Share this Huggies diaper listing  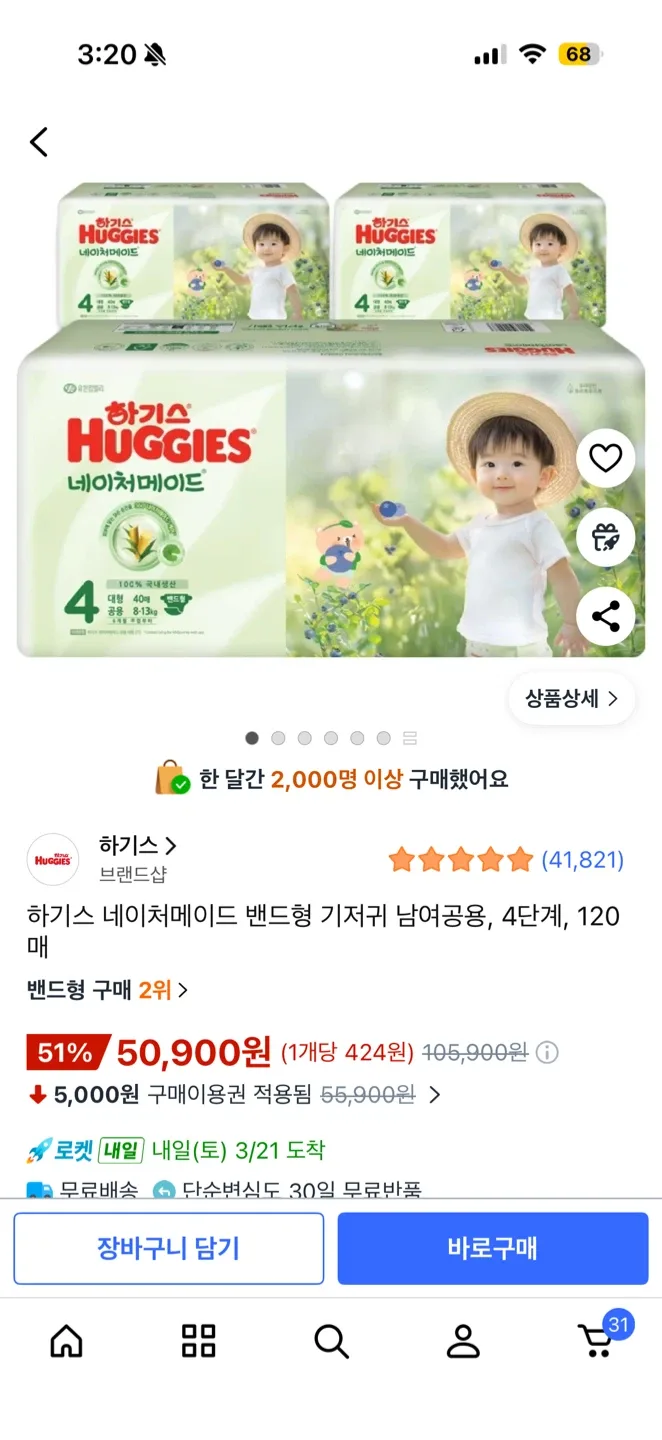pyautogui.click(x=605, y=616)
